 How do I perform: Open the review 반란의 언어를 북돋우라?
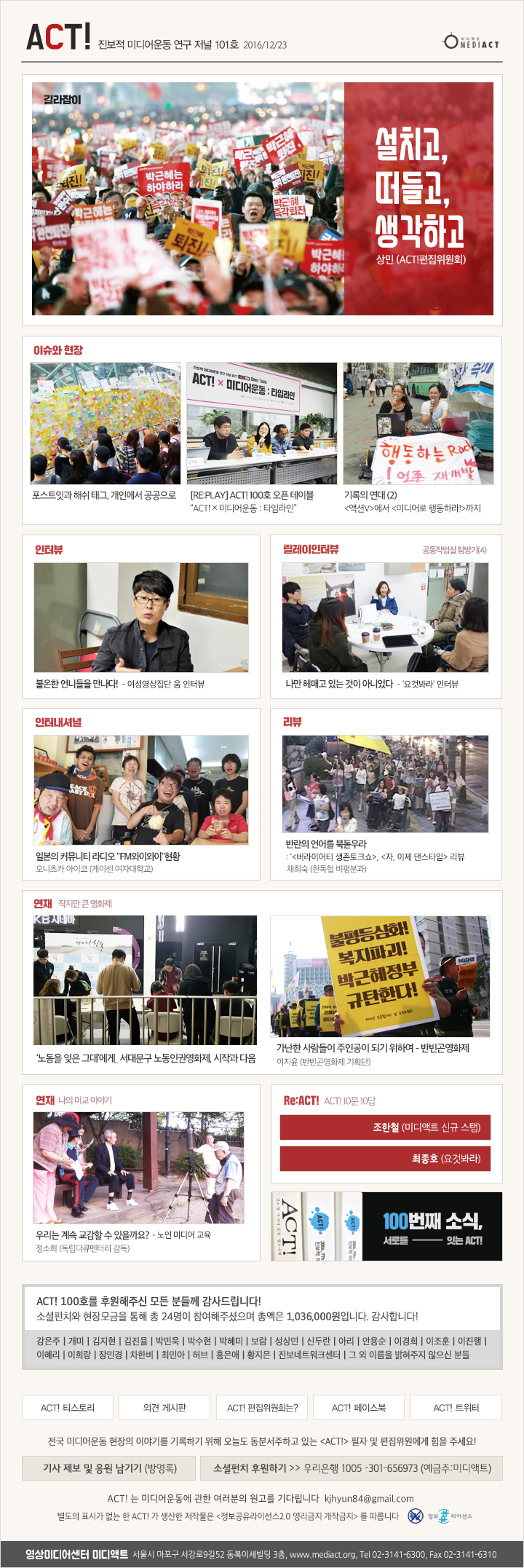coord(326,843)
